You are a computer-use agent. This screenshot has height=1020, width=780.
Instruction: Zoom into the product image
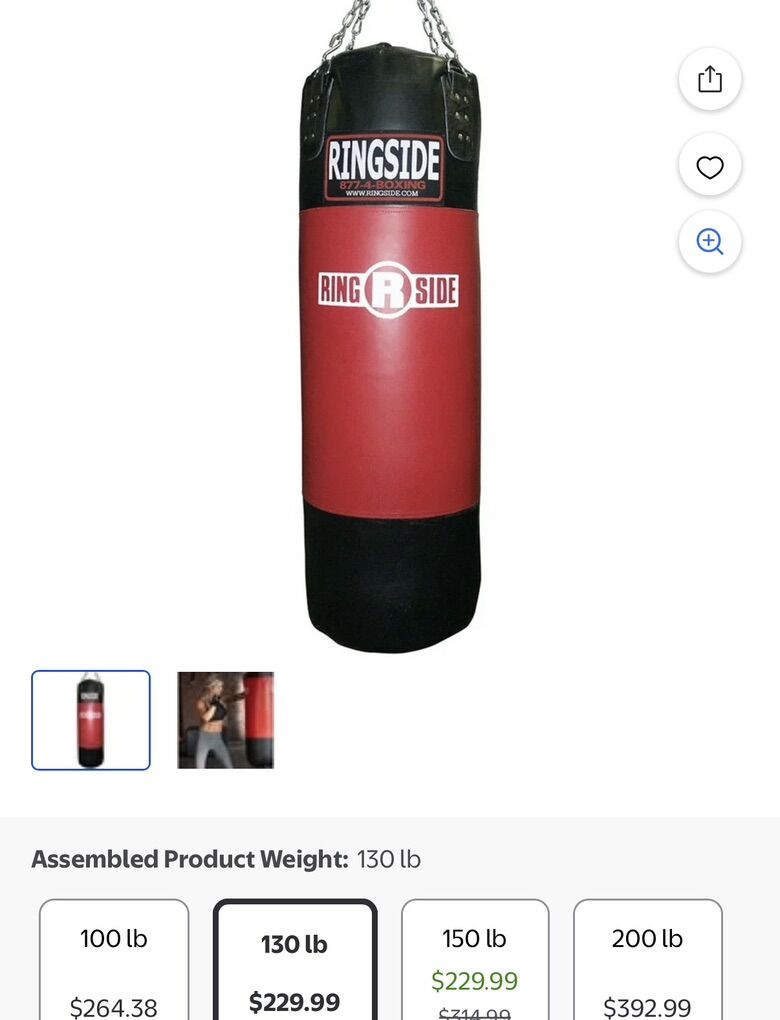click(x=709, y=242)
